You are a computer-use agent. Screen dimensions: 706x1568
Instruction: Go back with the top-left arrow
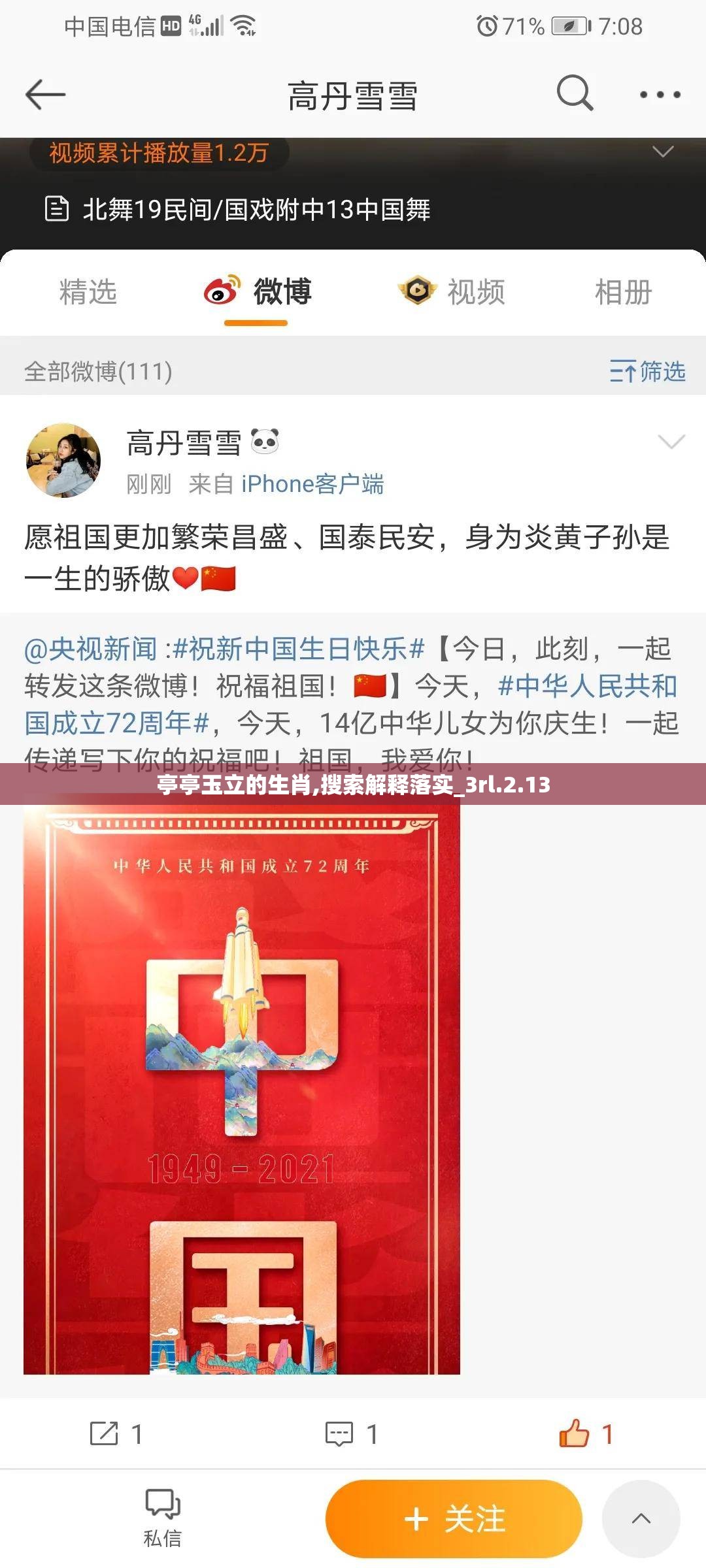tap(45, 95)
